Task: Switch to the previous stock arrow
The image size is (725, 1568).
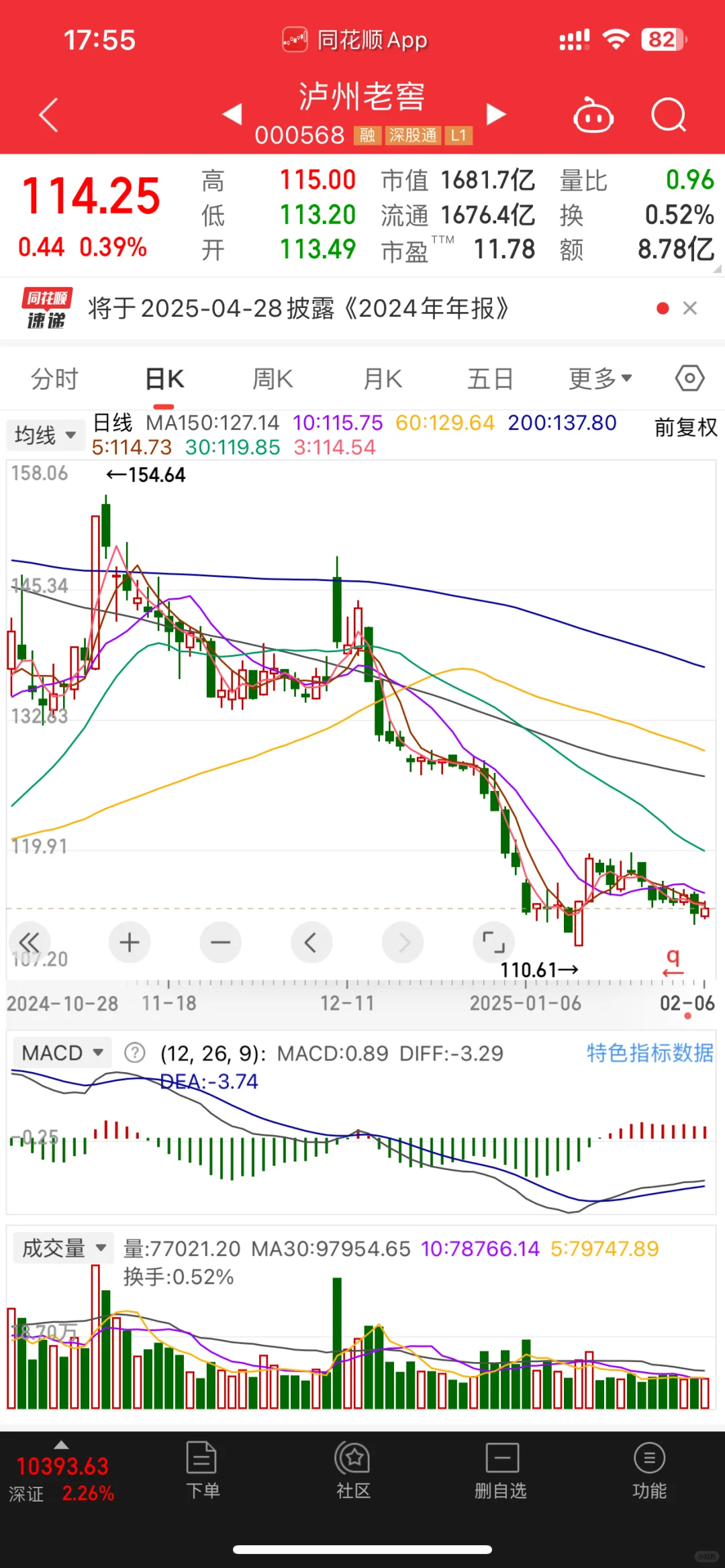Action: coord(232,114)
